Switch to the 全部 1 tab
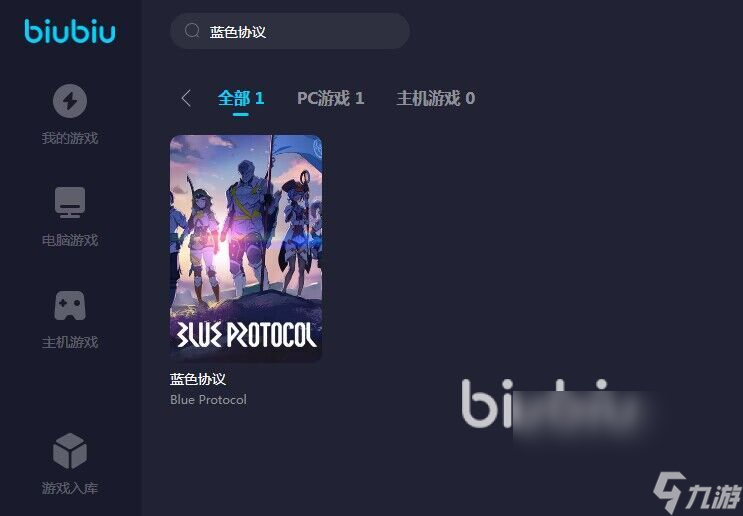The width and height of the screenshot is (743, 516). [241, 98]
